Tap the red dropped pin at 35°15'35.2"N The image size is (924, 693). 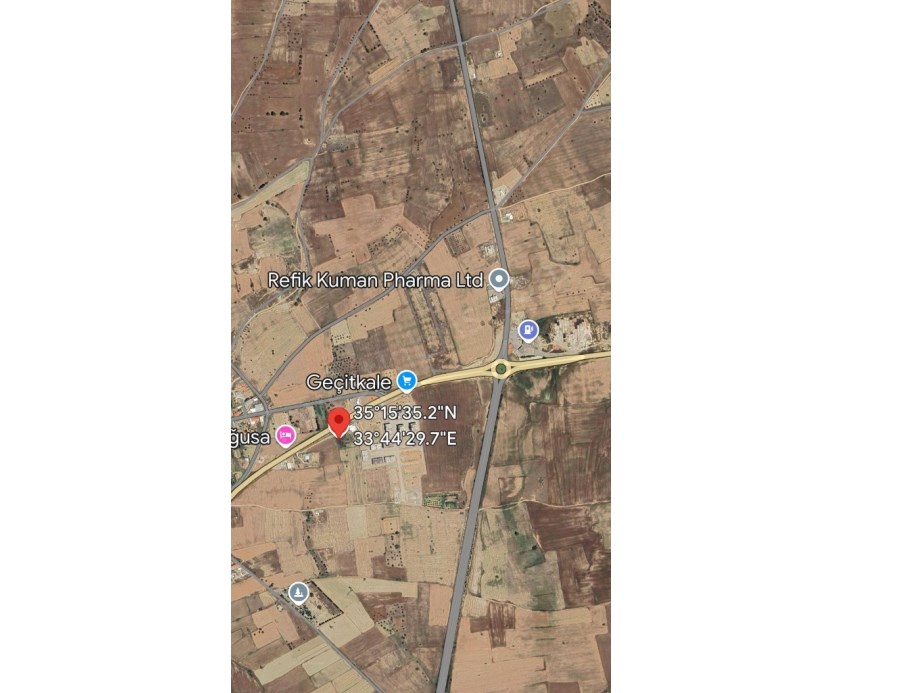click(339, 421)
